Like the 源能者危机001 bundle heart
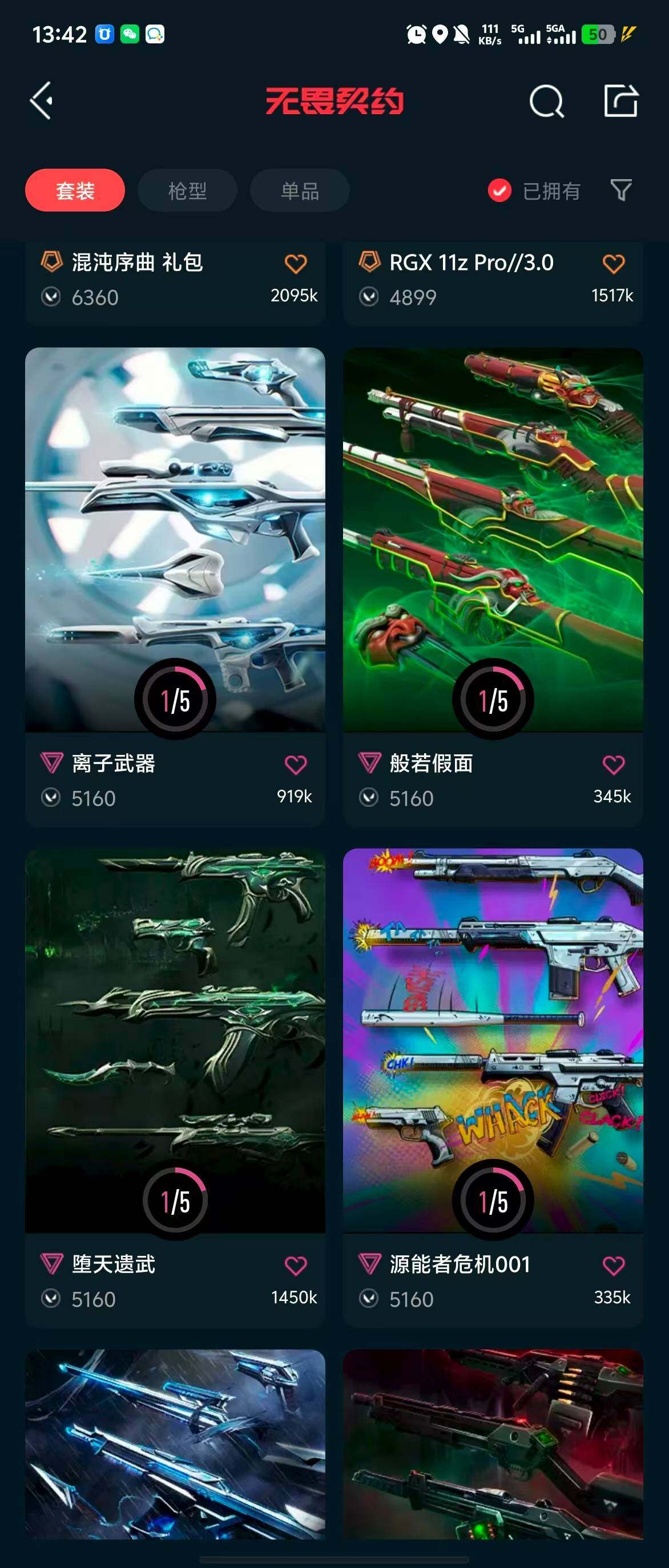The height and width of the screenshot is (1568, 669). (613, 1266)
